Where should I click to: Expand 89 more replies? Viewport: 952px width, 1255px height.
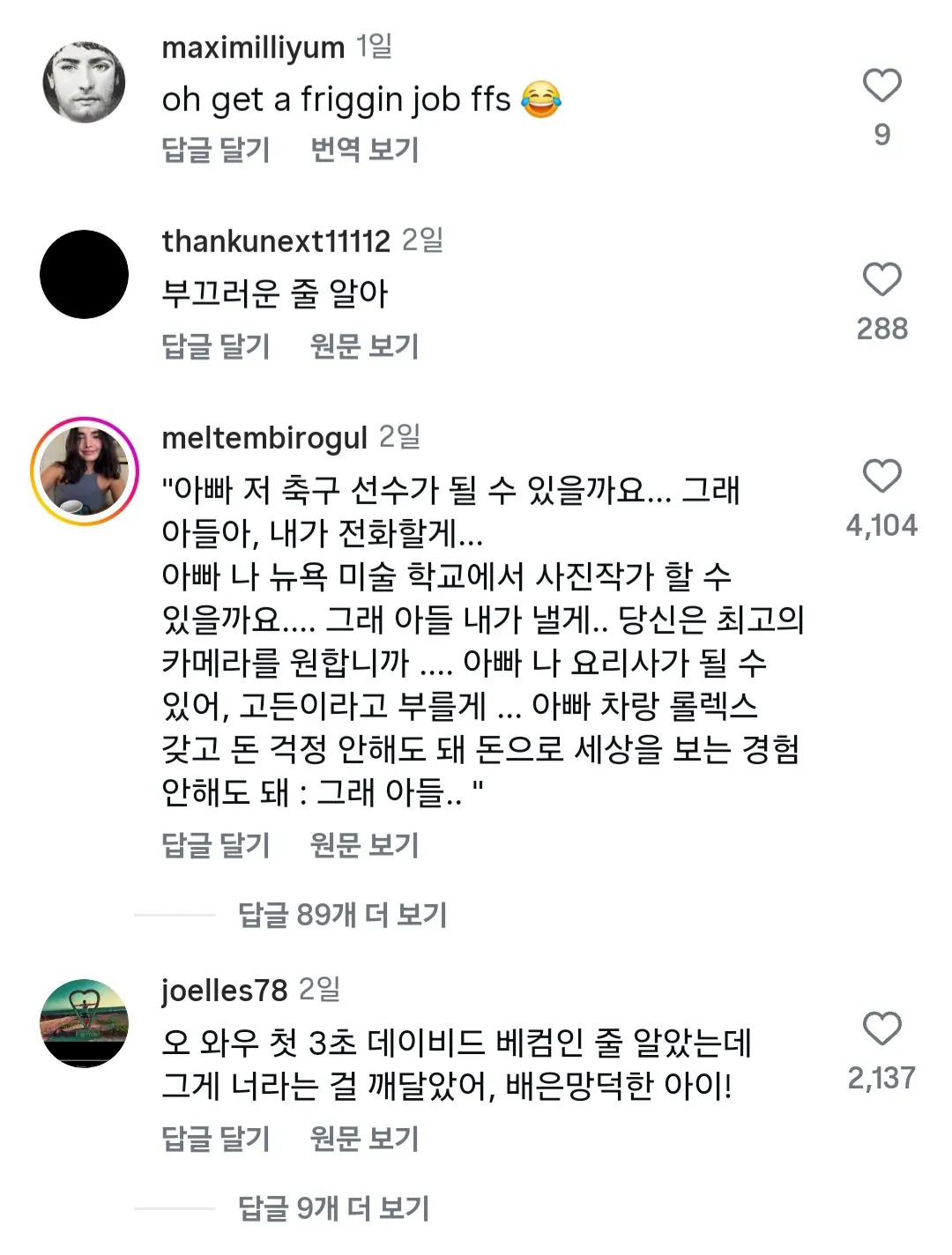click(x=342, y=915)
